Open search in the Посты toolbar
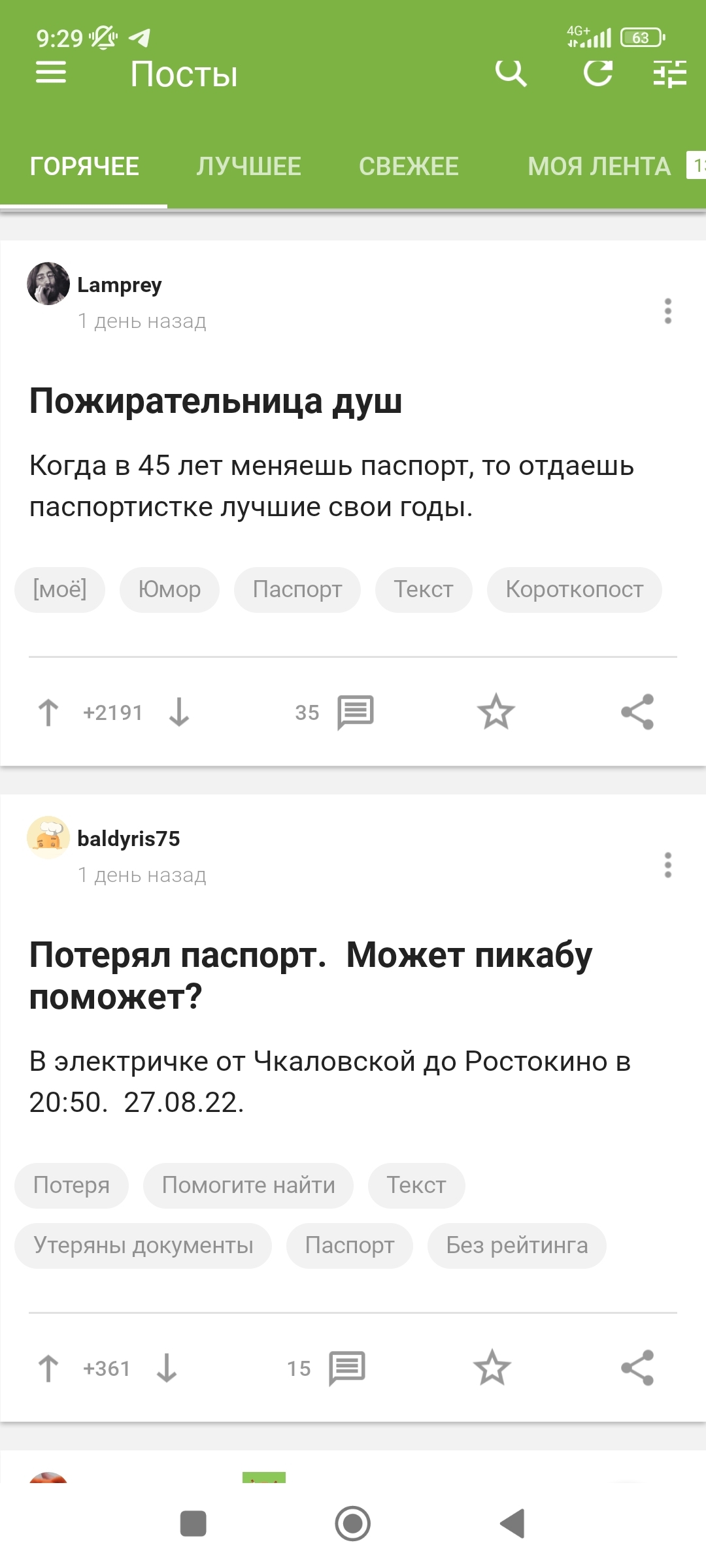 511,73
